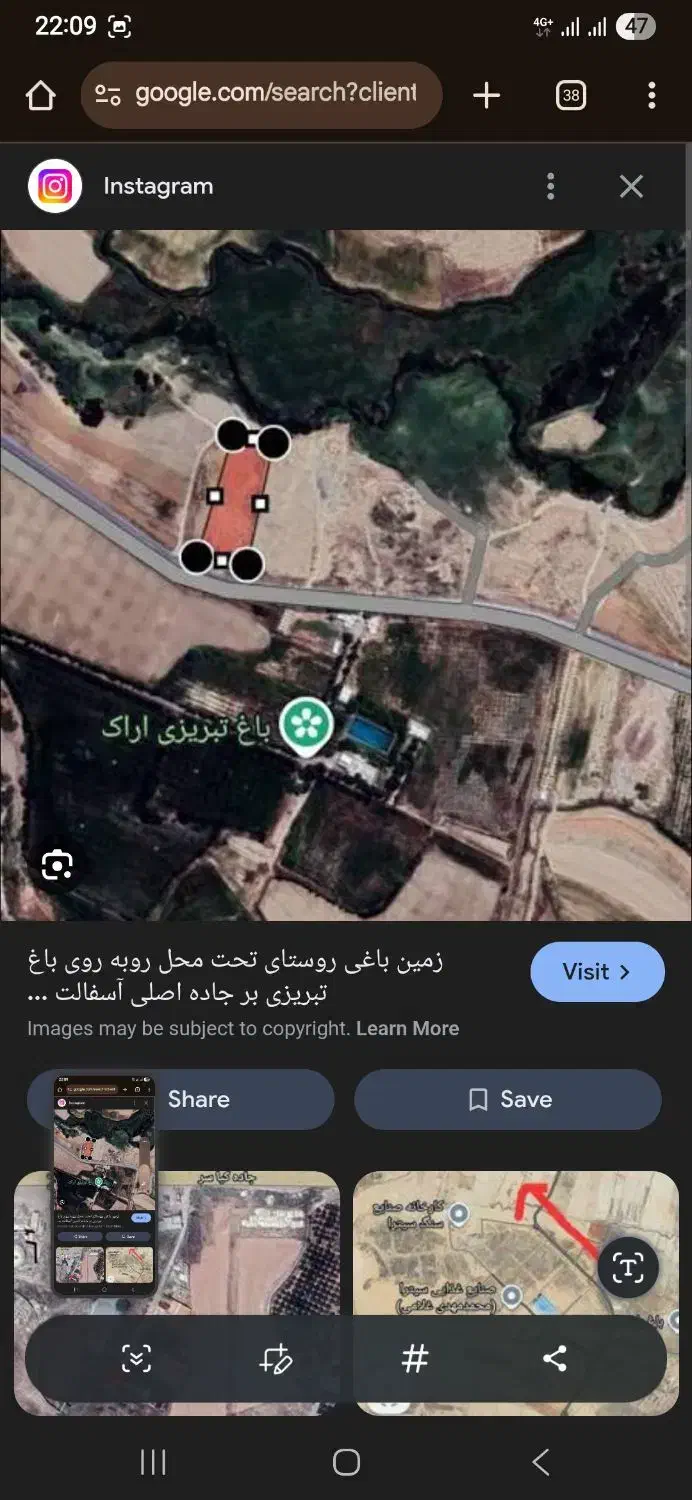Open the Learn More copyright link

[407, 1028]
